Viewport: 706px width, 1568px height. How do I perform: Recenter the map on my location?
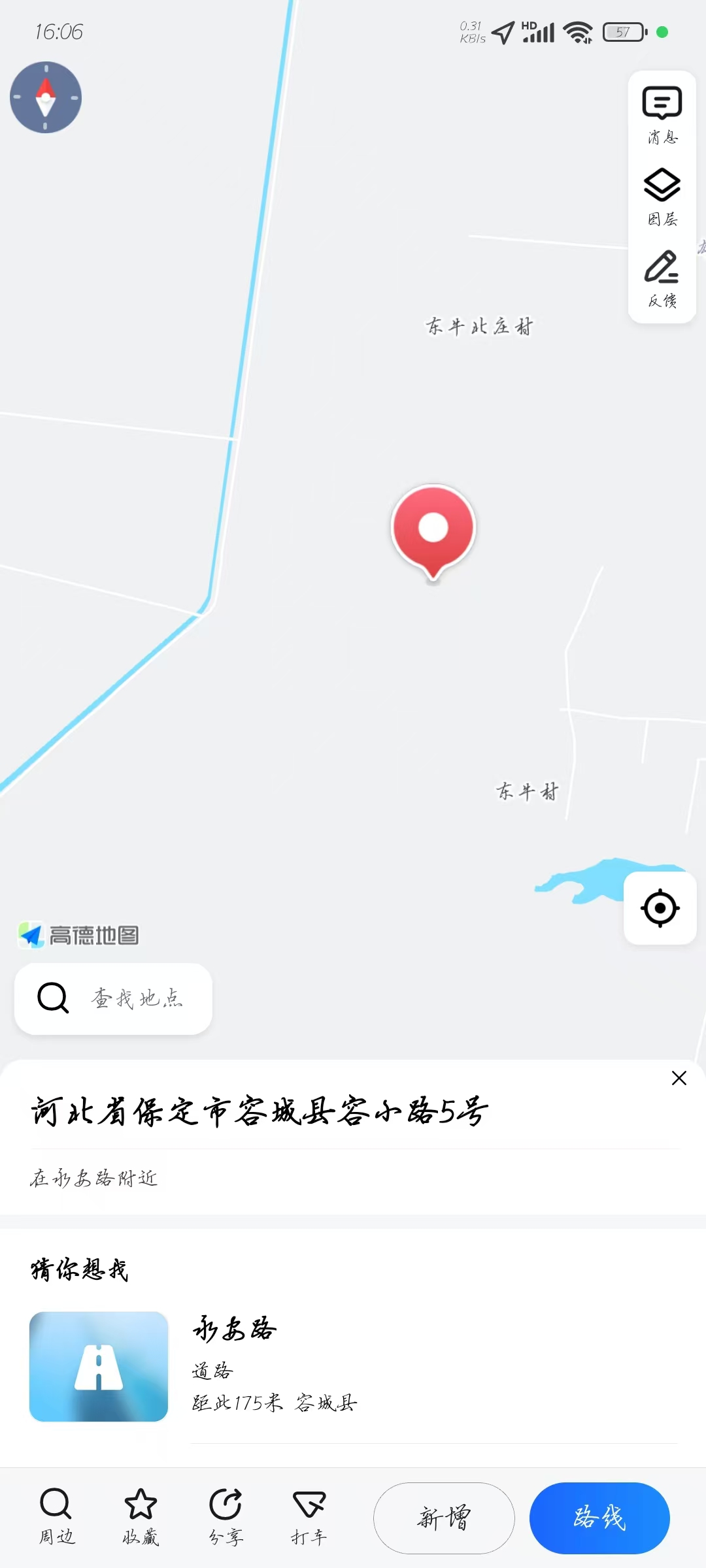tap(660, 908)
